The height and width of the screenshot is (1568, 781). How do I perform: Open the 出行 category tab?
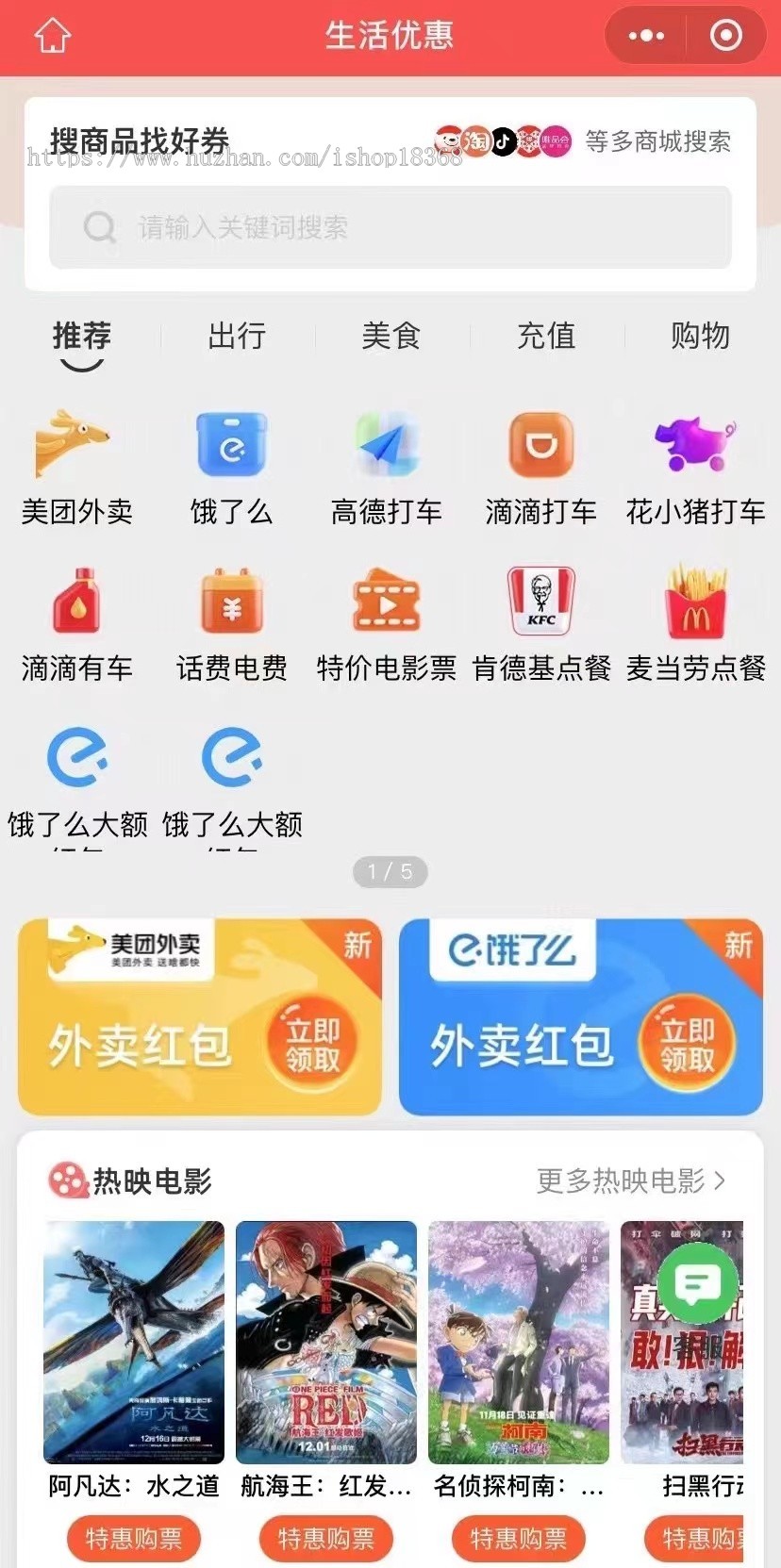pyautogui.click(x=237, y=337)
